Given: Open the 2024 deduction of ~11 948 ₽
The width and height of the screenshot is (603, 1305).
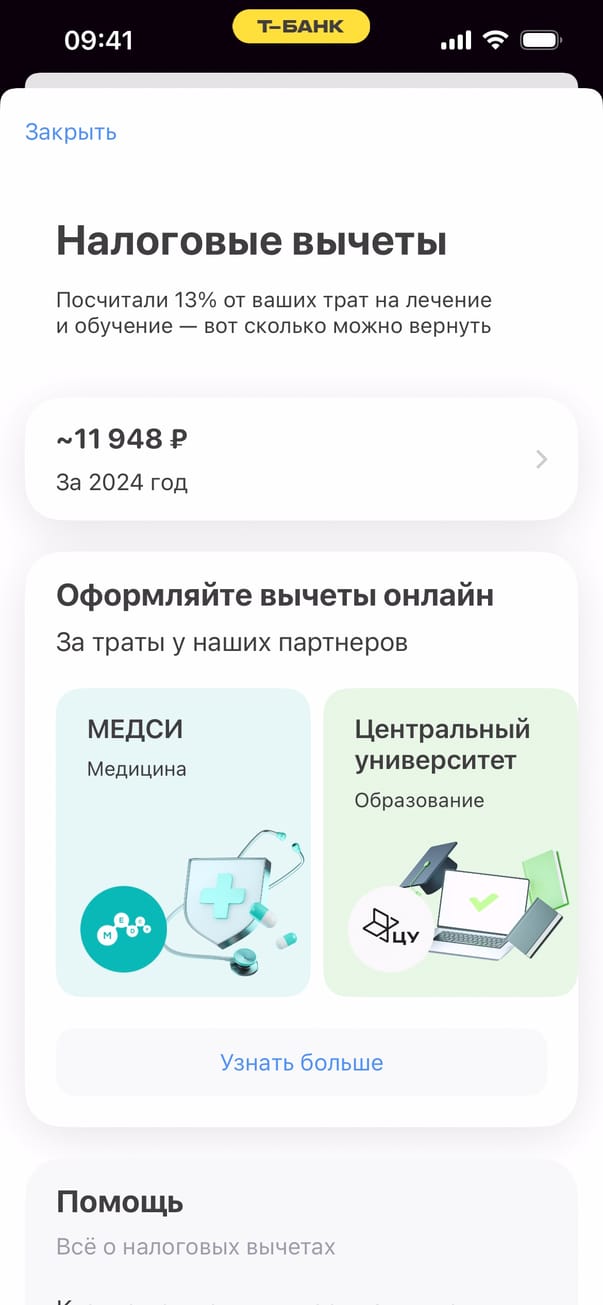Looking at the screenshot, I should 300,459.
